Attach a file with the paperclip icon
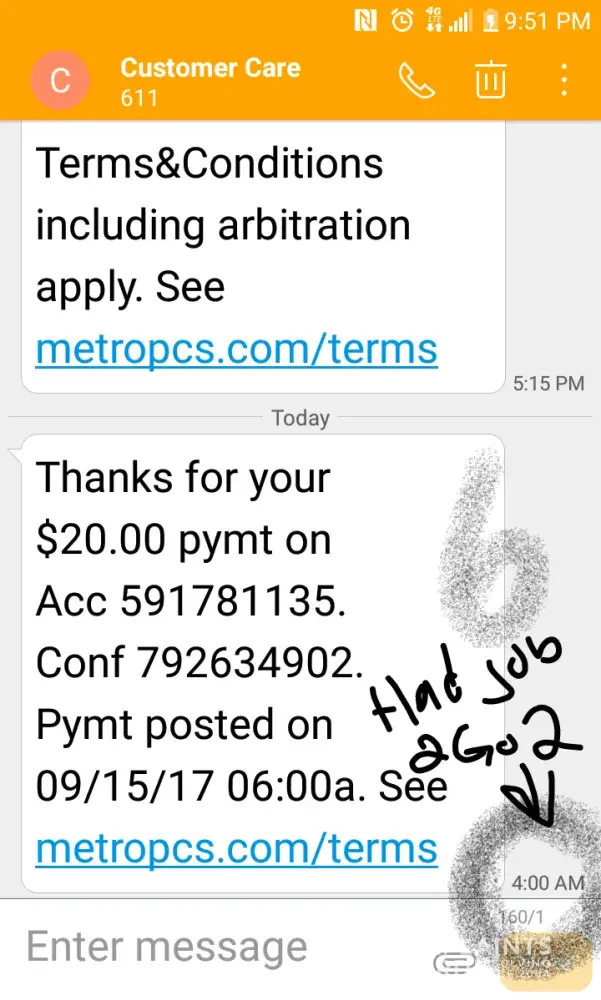 coord(454,962)
